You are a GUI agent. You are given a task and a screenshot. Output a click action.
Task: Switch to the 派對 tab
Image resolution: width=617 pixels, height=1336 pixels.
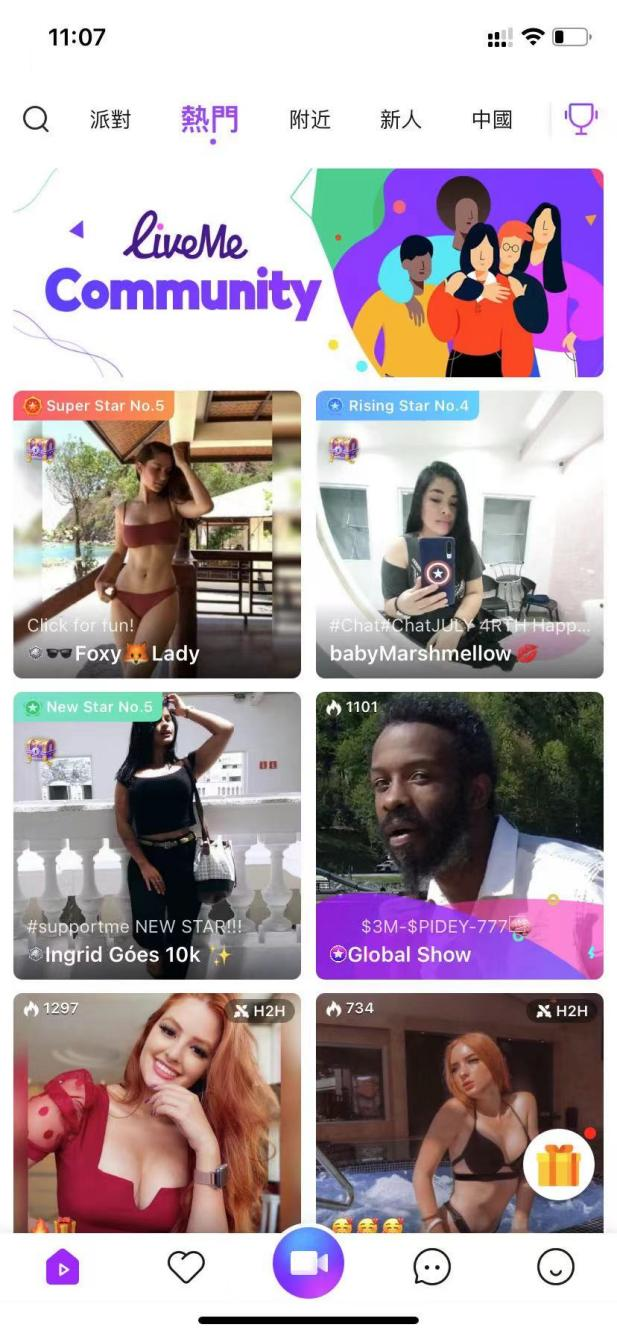pyautogui.click(x=110, y=120)
